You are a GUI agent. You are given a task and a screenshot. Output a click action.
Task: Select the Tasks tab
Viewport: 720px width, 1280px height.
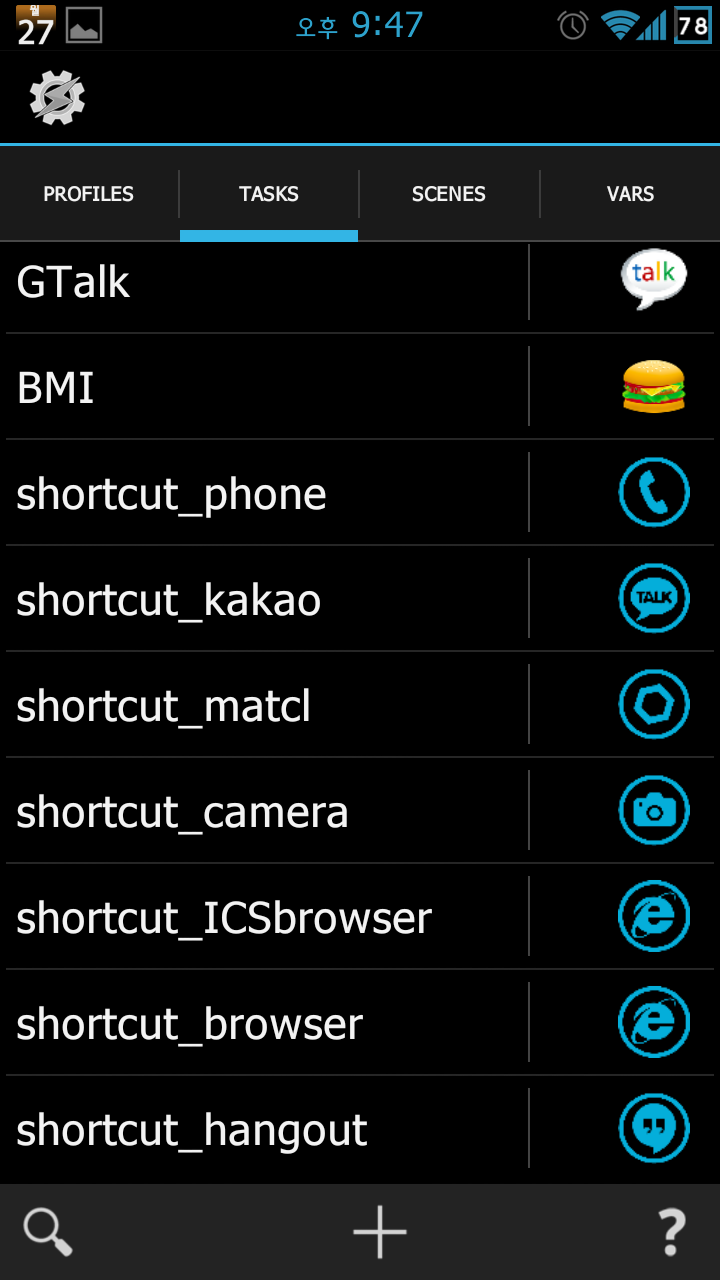coord(268,194)
